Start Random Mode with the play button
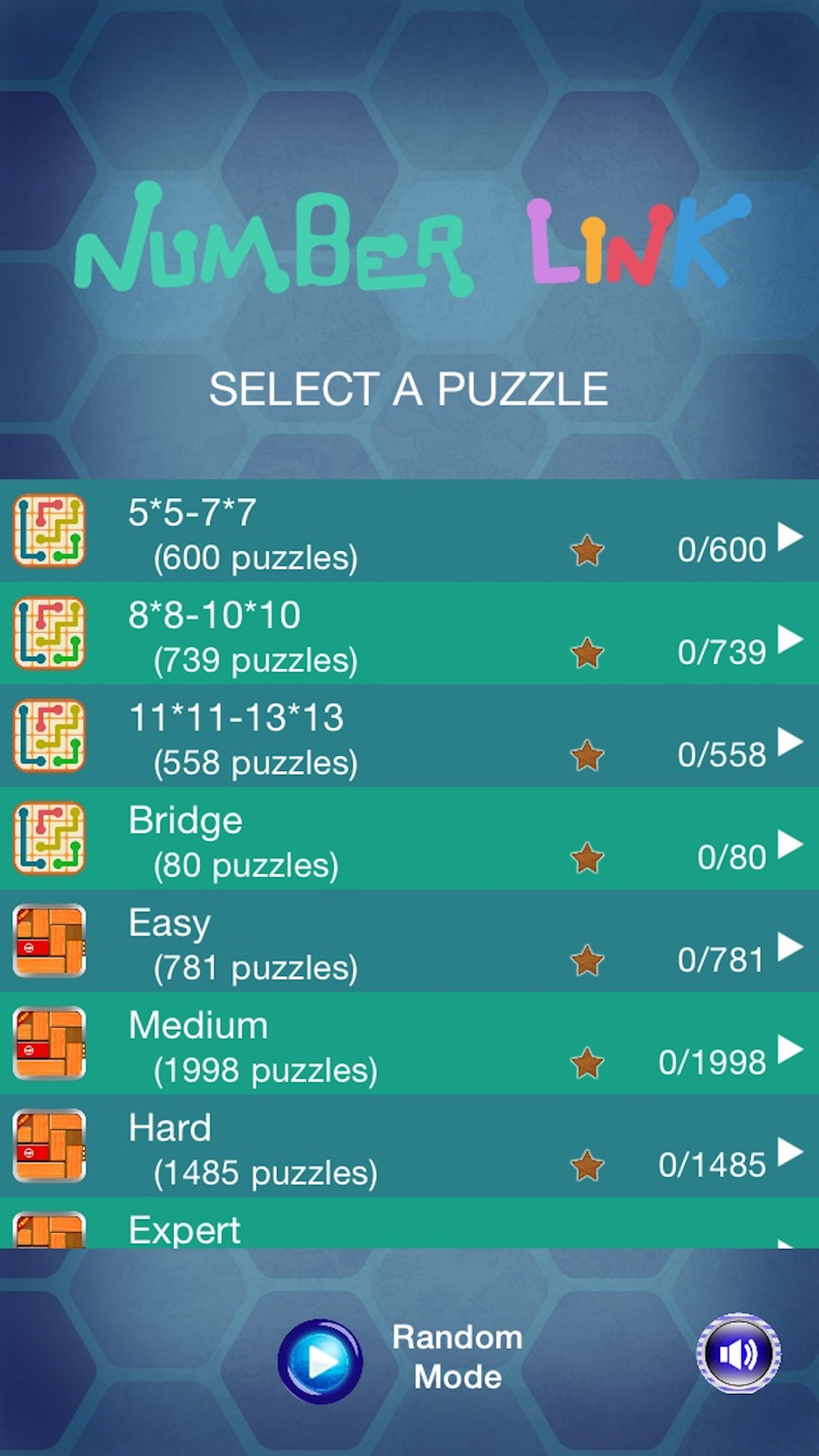Image resolution: width=819 pixels, height=1456 pixels. 320,1360
